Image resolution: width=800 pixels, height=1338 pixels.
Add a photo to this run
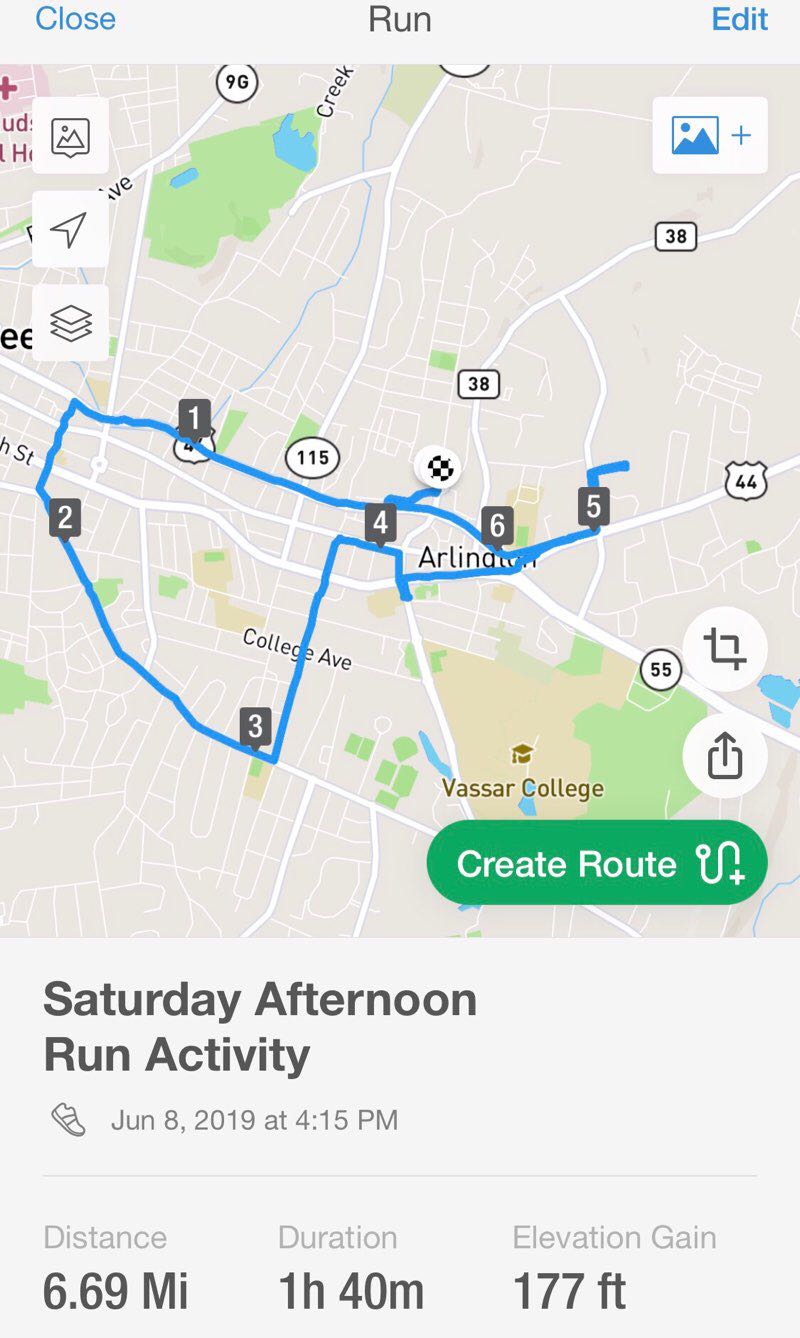710,136
